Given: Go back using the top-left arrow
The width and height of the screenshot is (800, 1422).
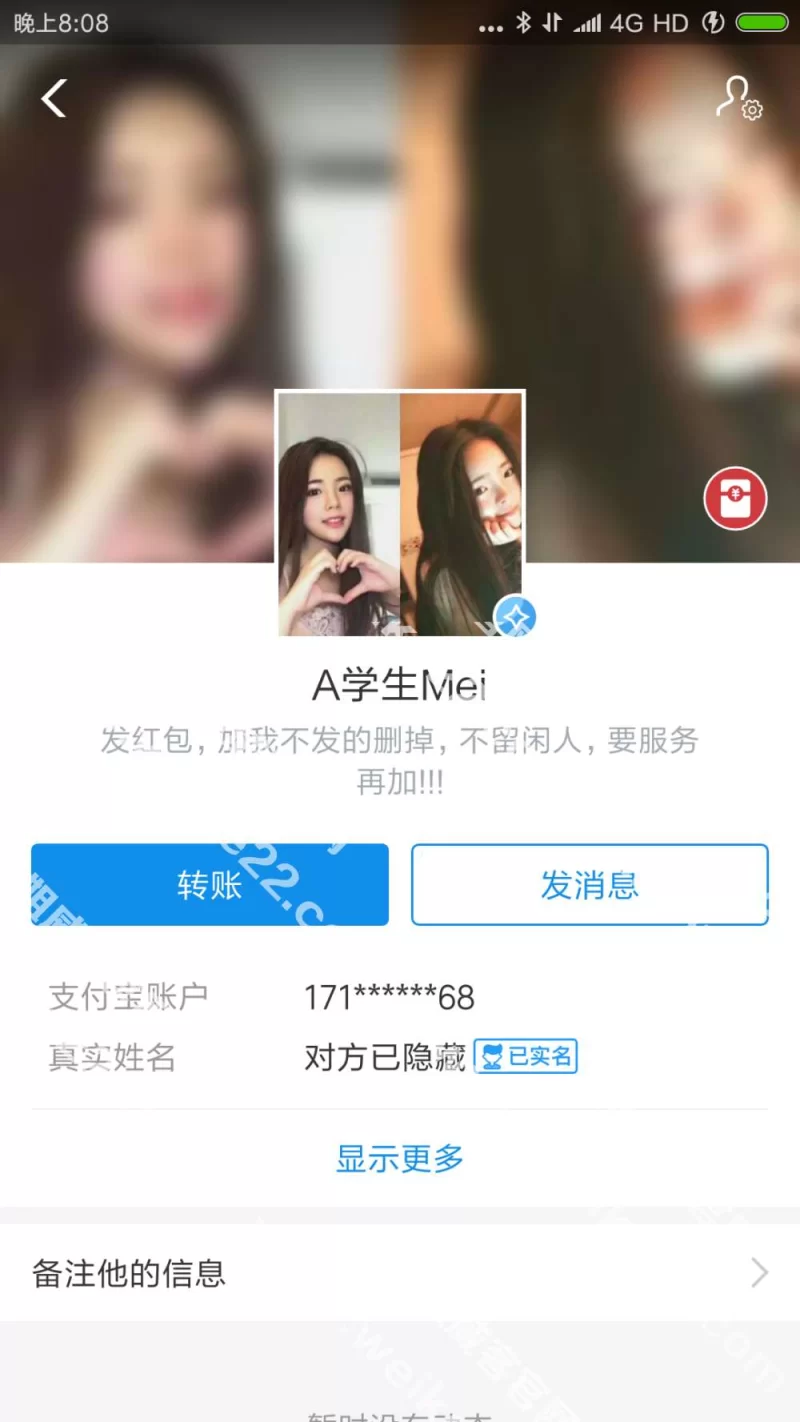Looking at the screenshot, I should 53,98.
